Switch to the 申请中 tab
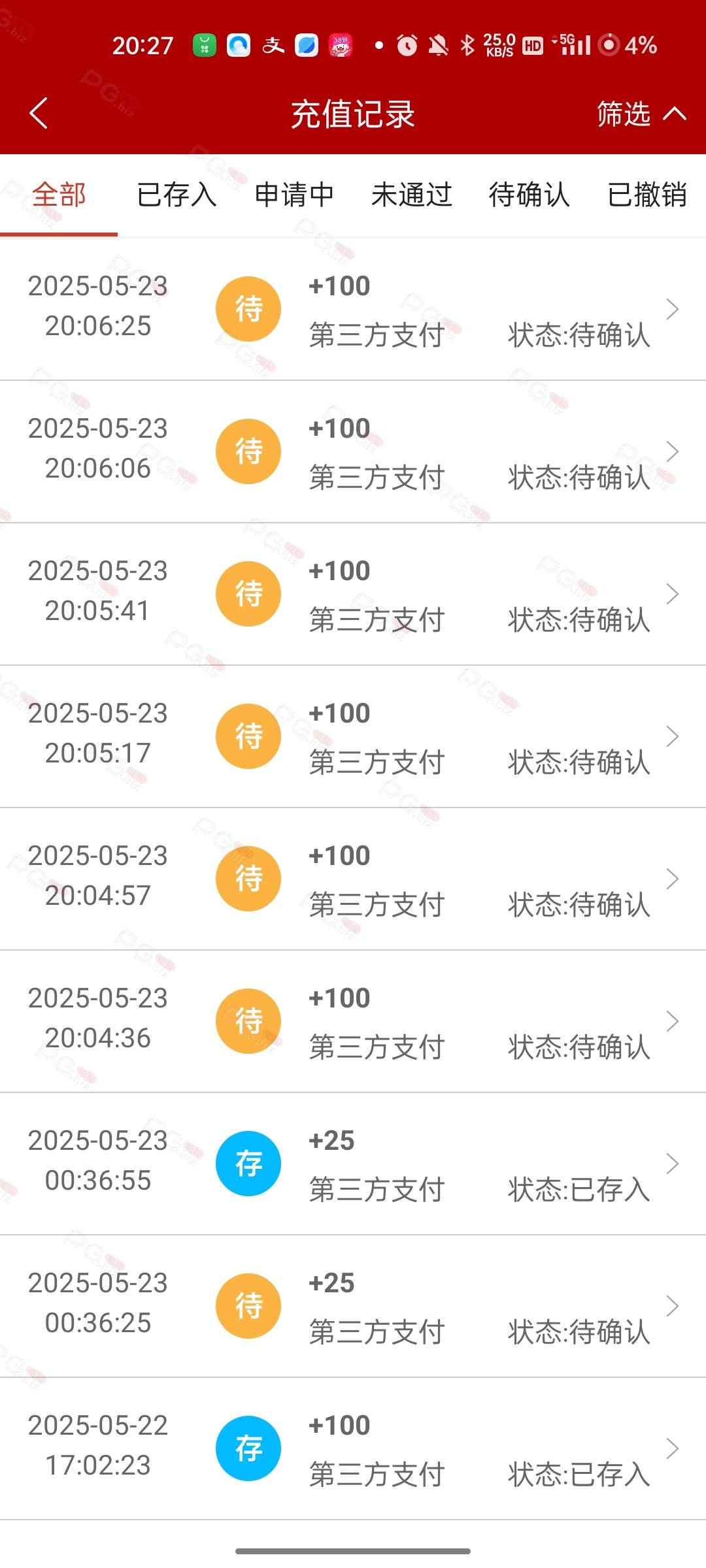 click(x=294, y=195)
